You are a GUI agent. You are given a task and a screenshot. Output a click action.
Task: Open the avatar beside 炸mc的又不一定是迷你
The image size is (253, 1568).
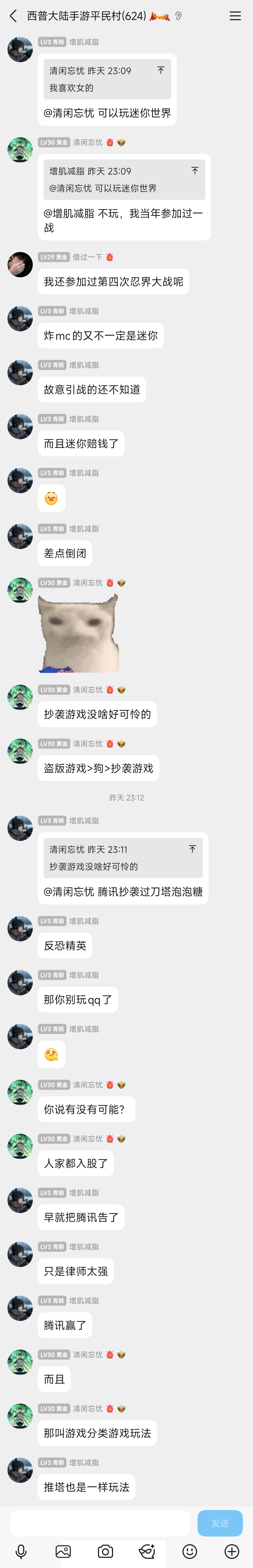pyautogui.click(x=20, y=319)
